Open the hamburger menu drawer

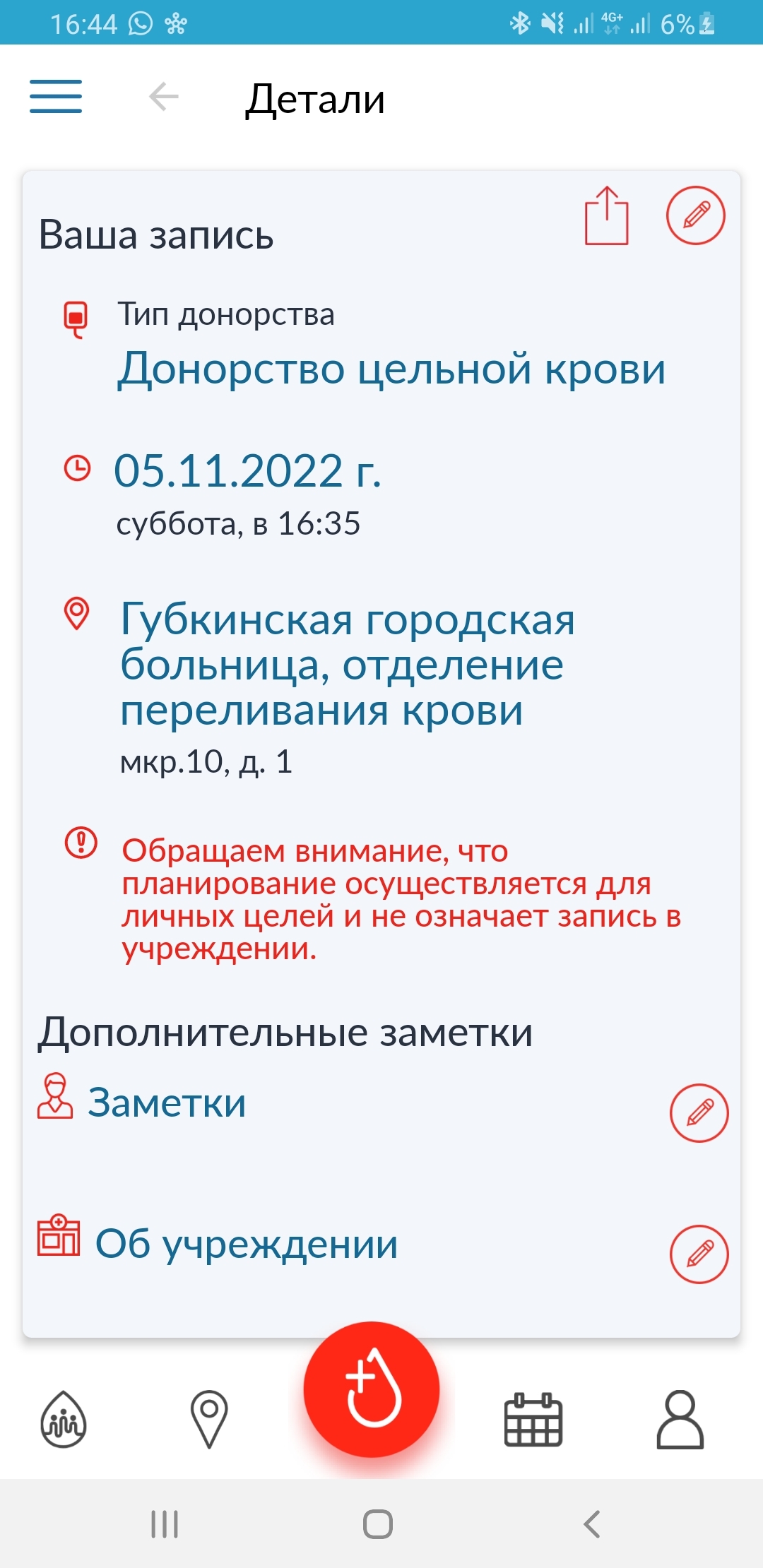tap(56, 97)
